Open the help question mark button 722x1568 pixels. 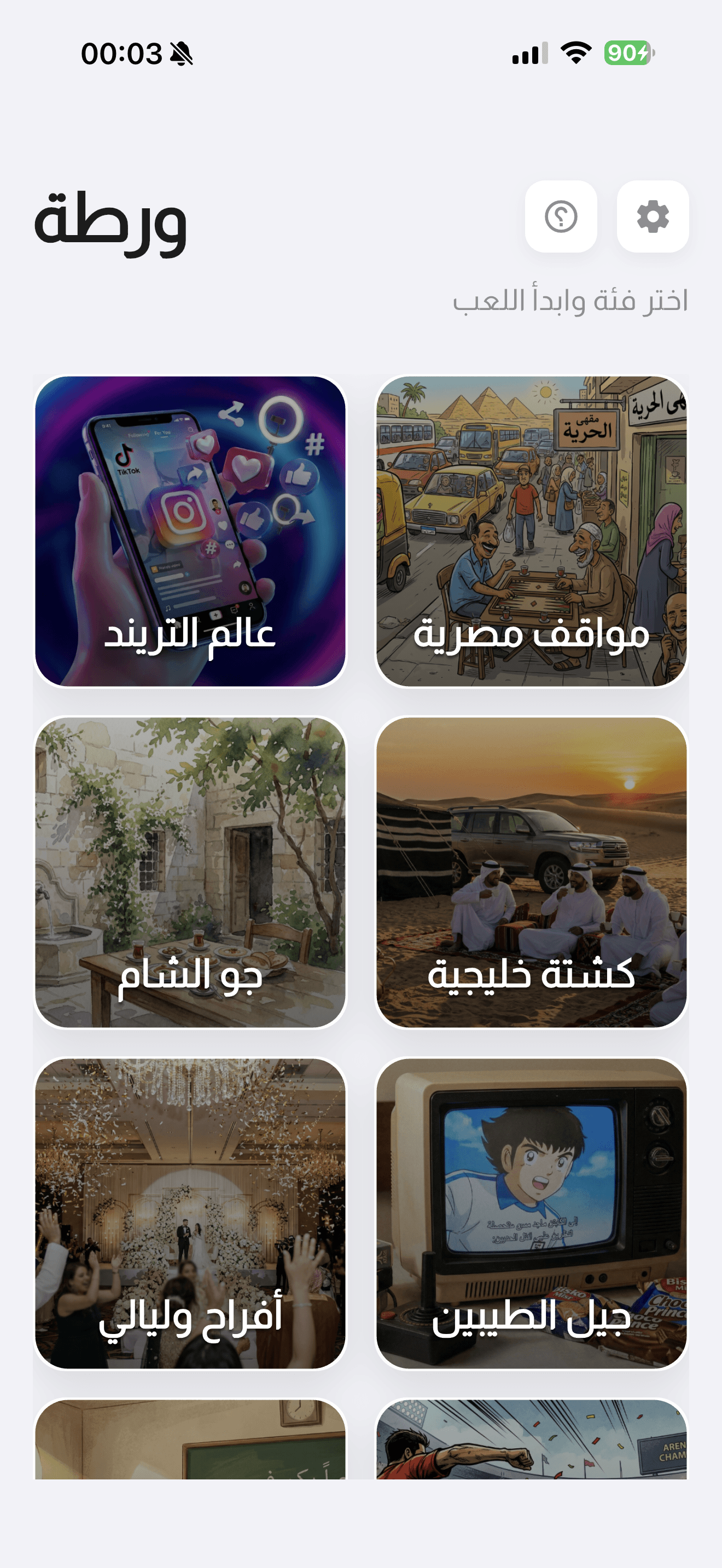(561, 216)
